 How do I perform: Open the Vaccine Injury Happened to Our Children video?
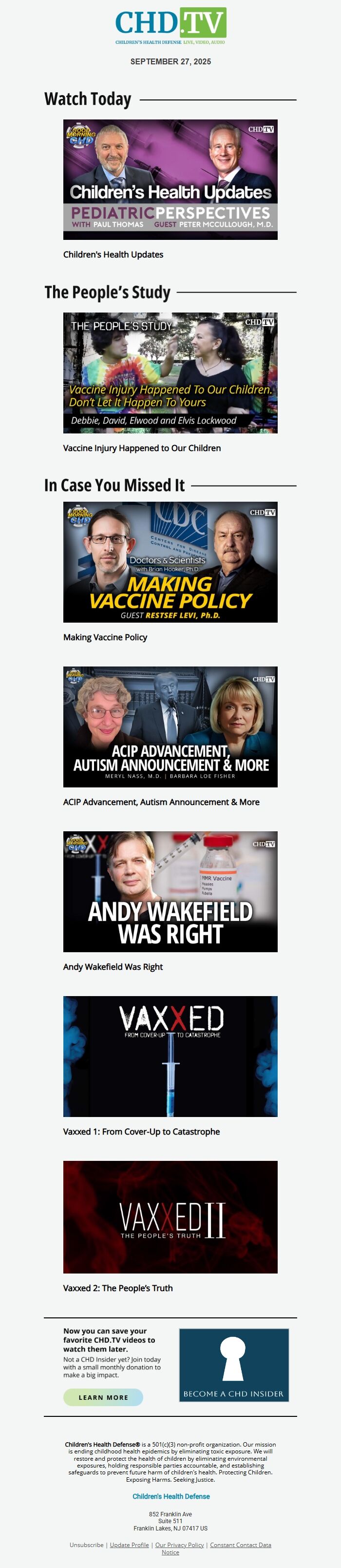point(170,372)
